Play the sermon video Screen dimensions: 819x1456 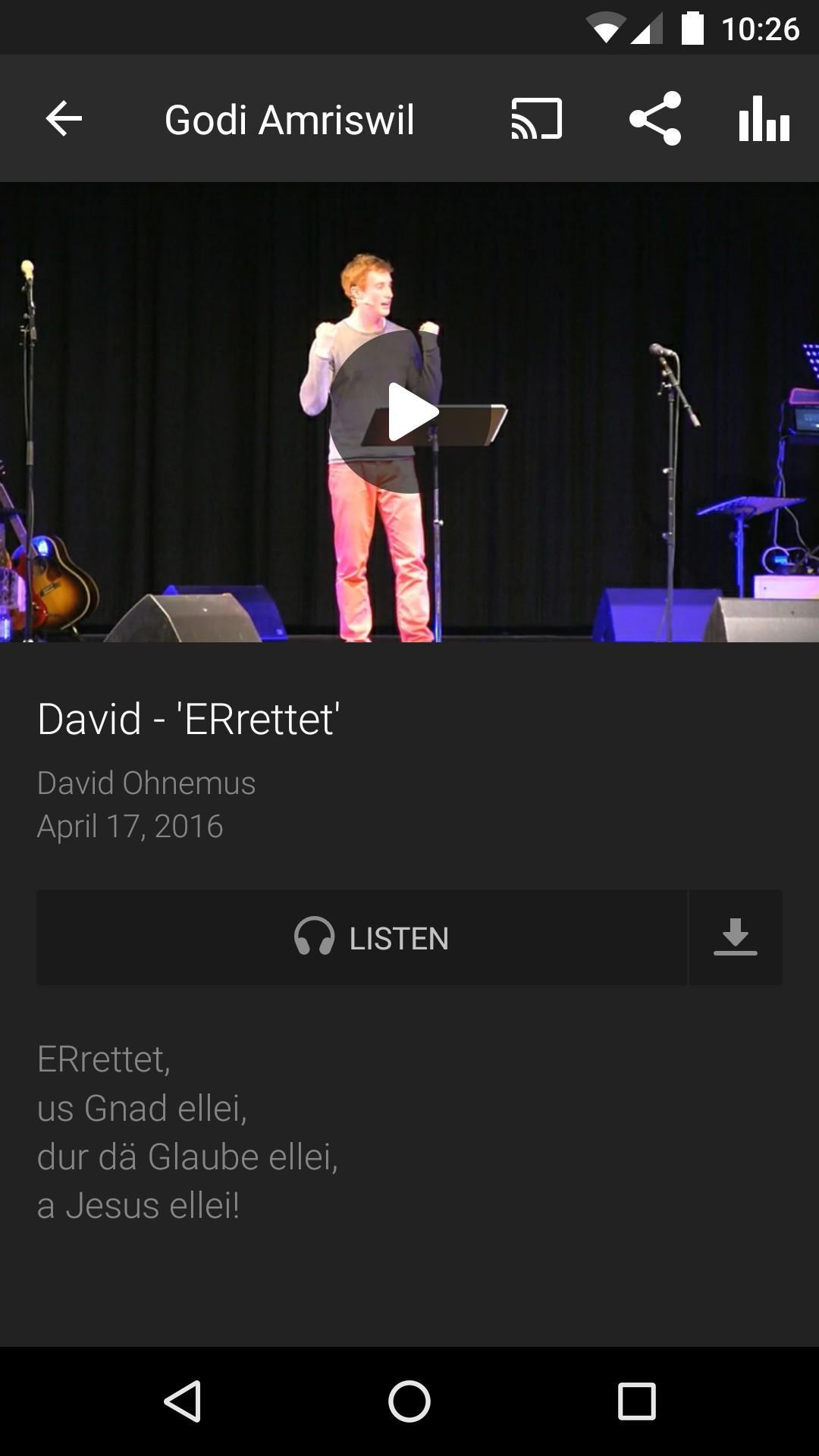[x=410, y=412]
